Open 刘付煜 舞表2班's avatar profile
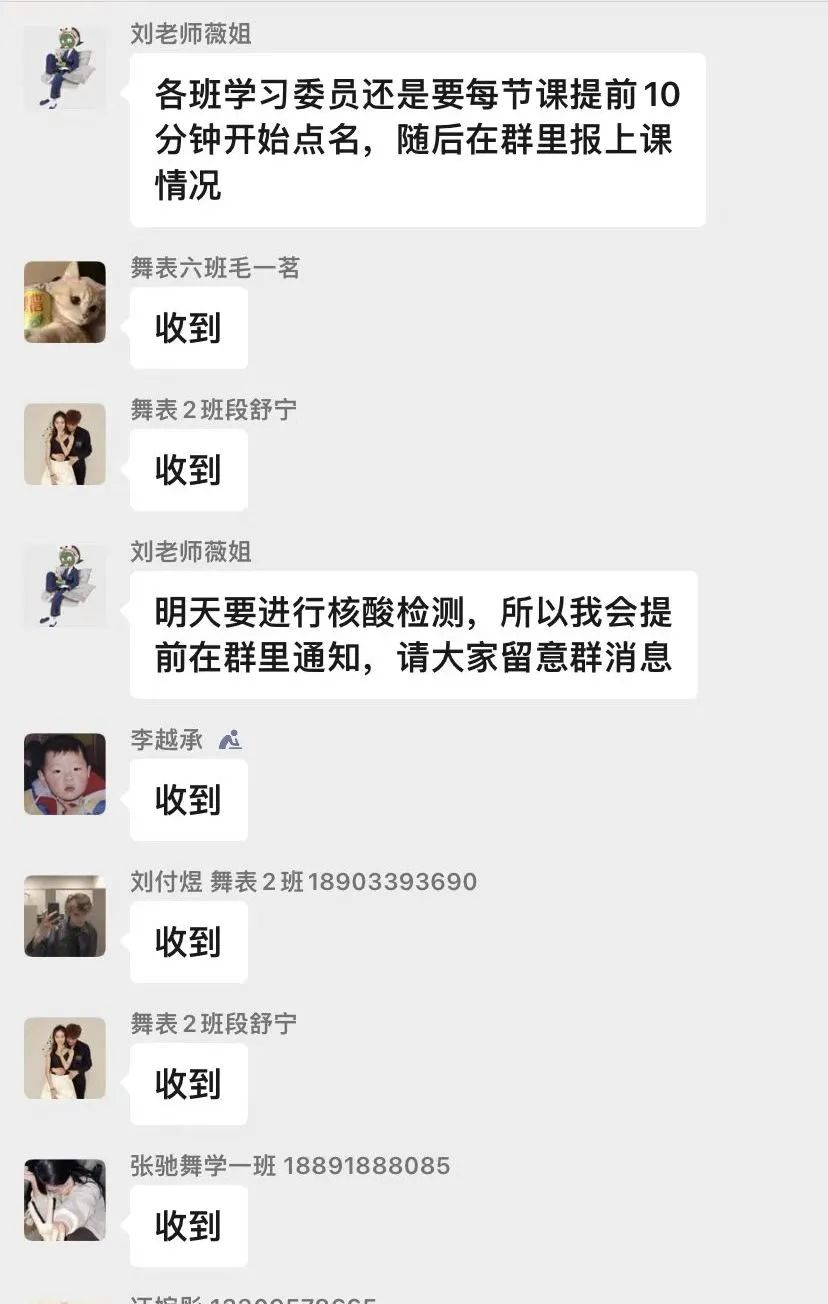Screen dimensions: 828x1304 (65, 916)
